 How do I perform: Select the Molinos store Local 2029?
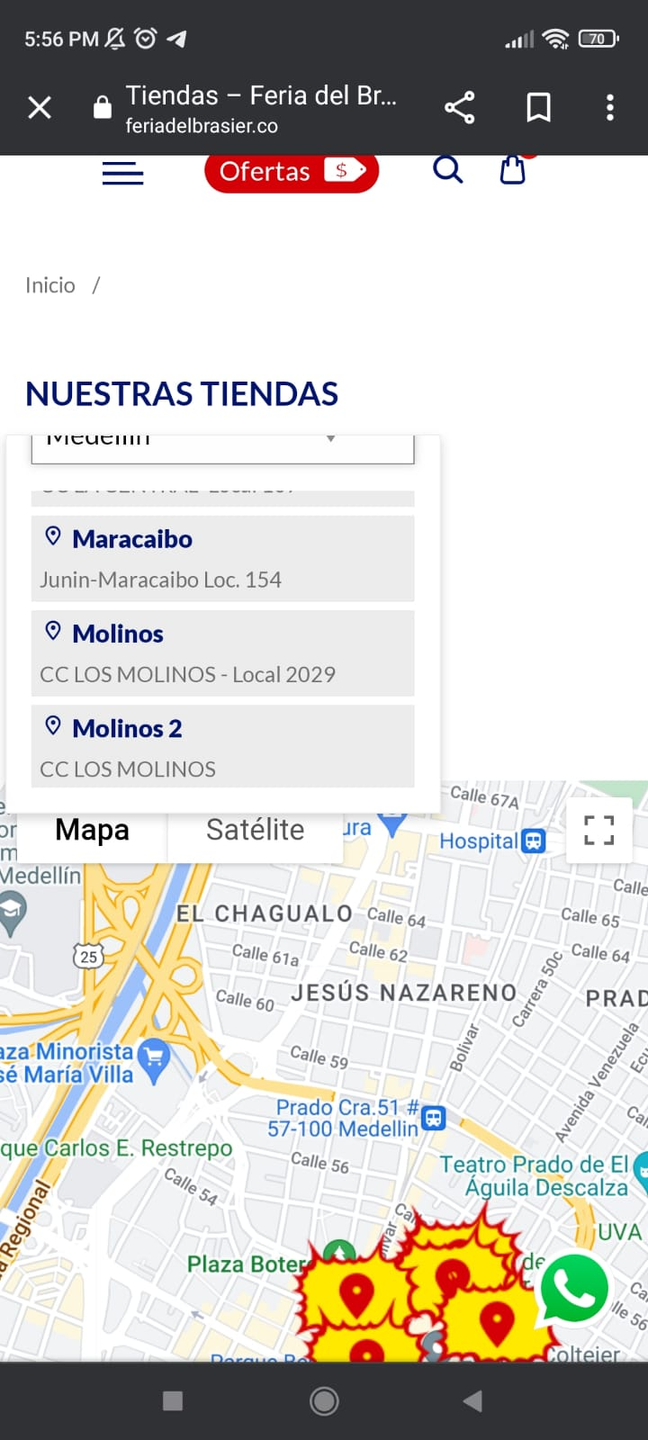point(223,653)
